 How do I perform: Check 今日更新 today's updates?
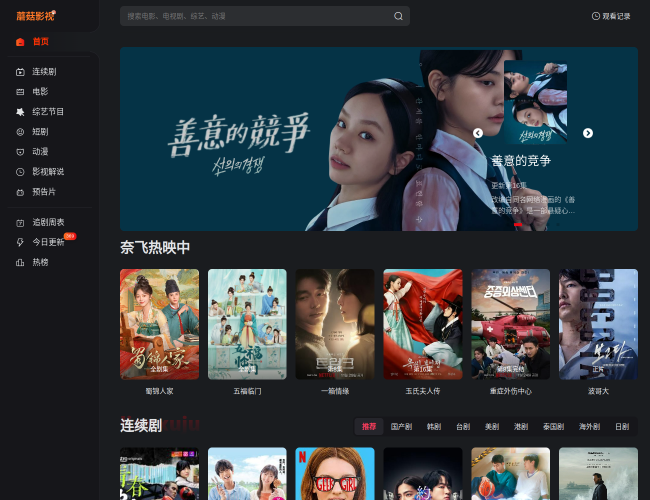(x=47, y=242)
